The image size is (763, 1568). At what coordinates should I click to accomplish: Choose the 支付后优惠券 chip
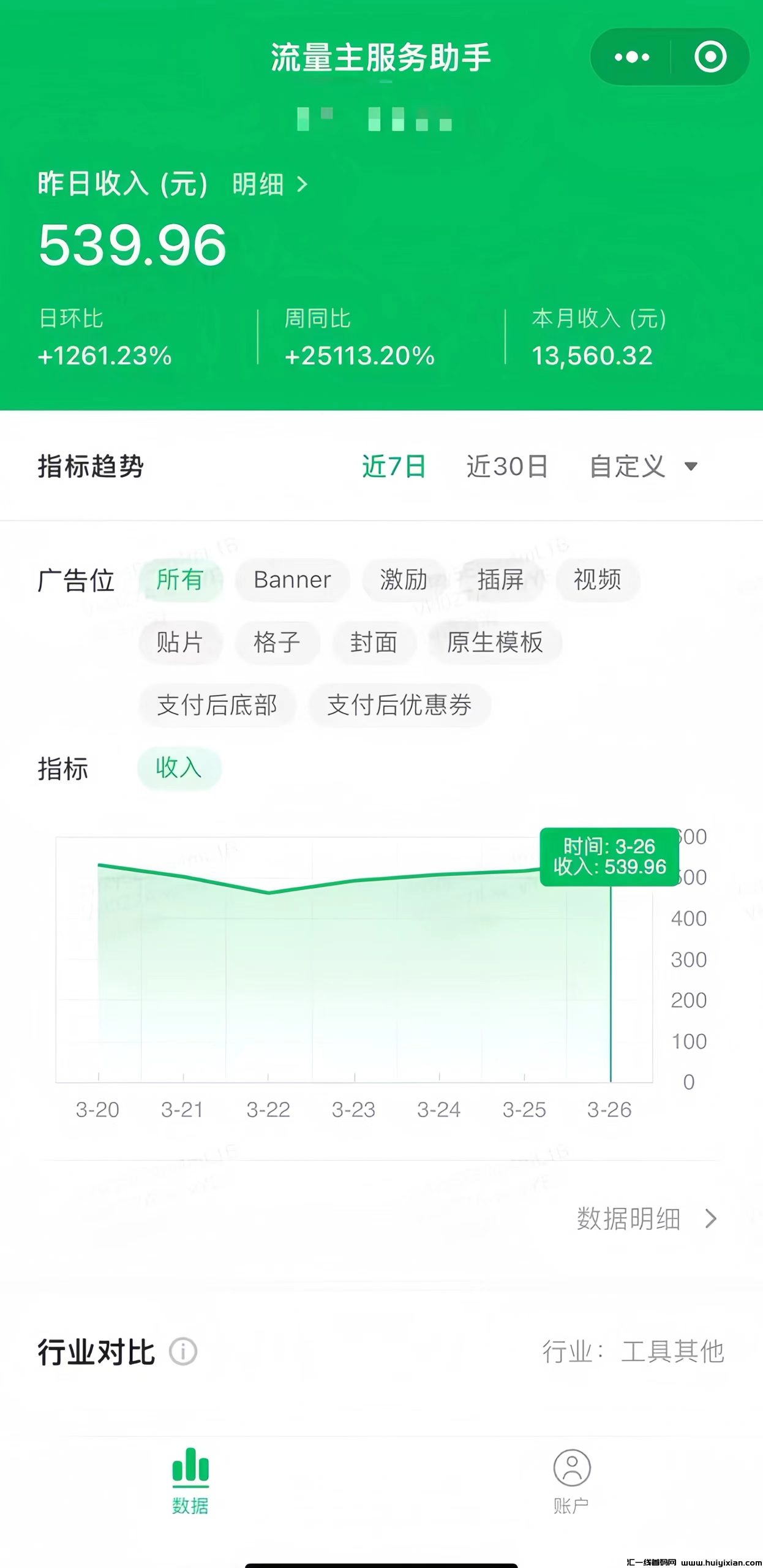pyautogui.click(x=399, y=705)
